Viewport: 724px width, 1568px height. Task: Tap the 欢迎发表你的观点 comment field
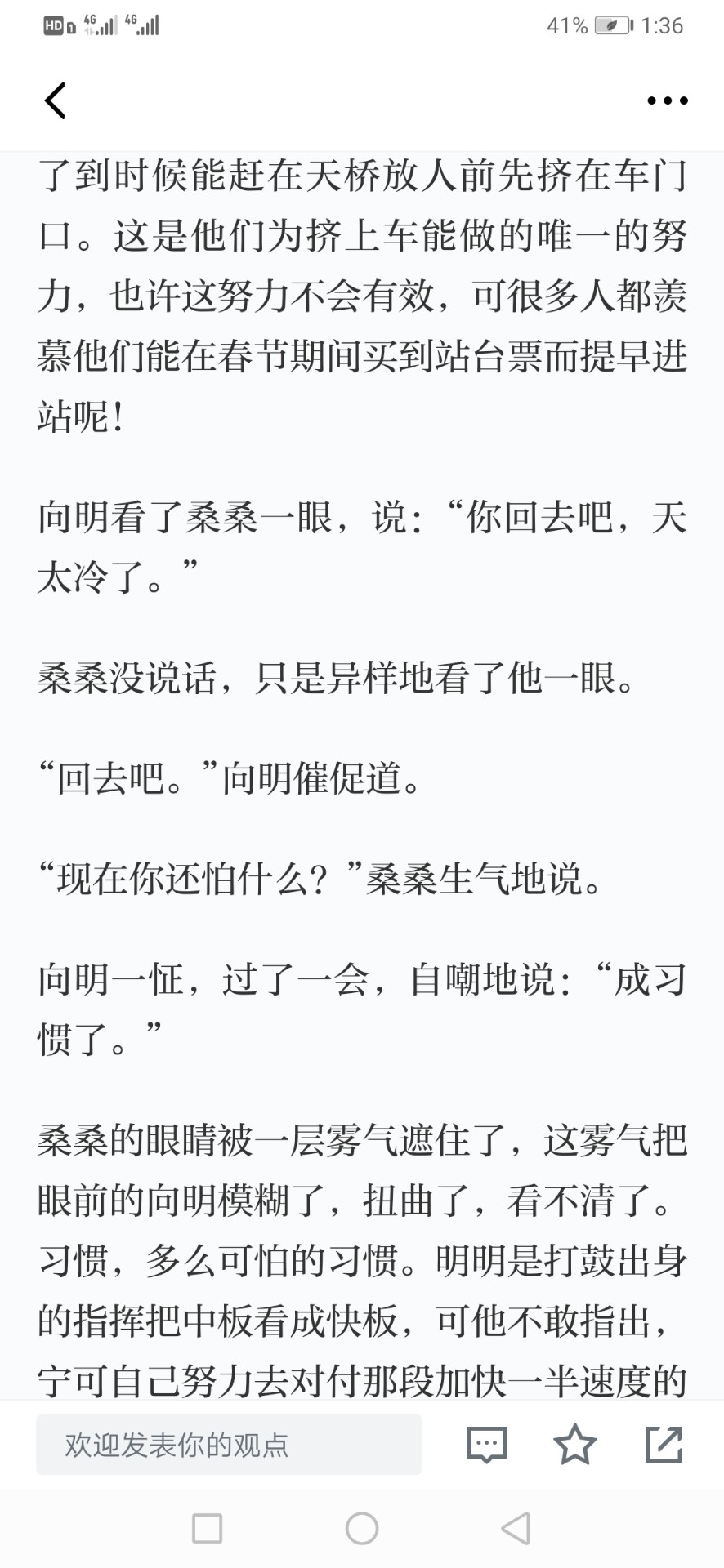pyautogui.click(x=229, y=1445)
